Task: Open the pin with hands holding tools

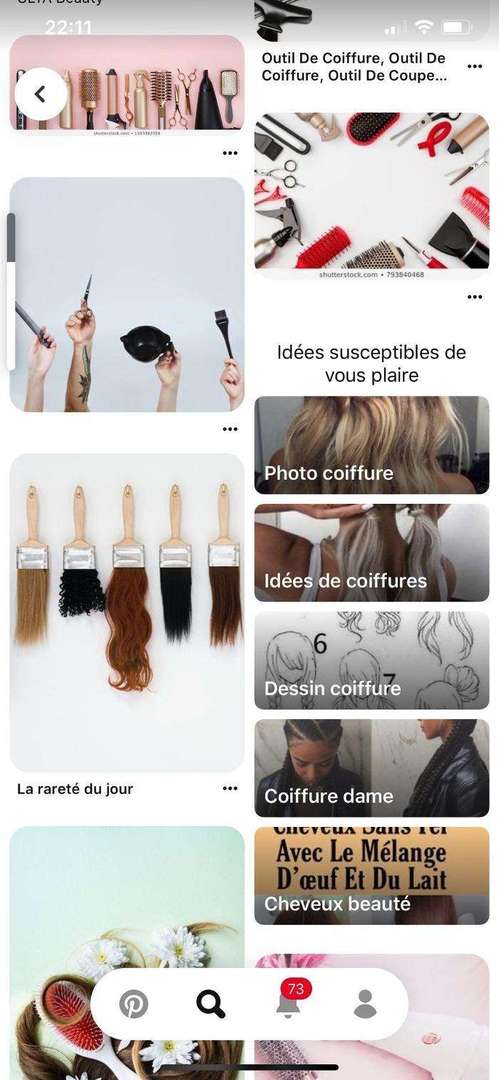Action: point(127,294)
